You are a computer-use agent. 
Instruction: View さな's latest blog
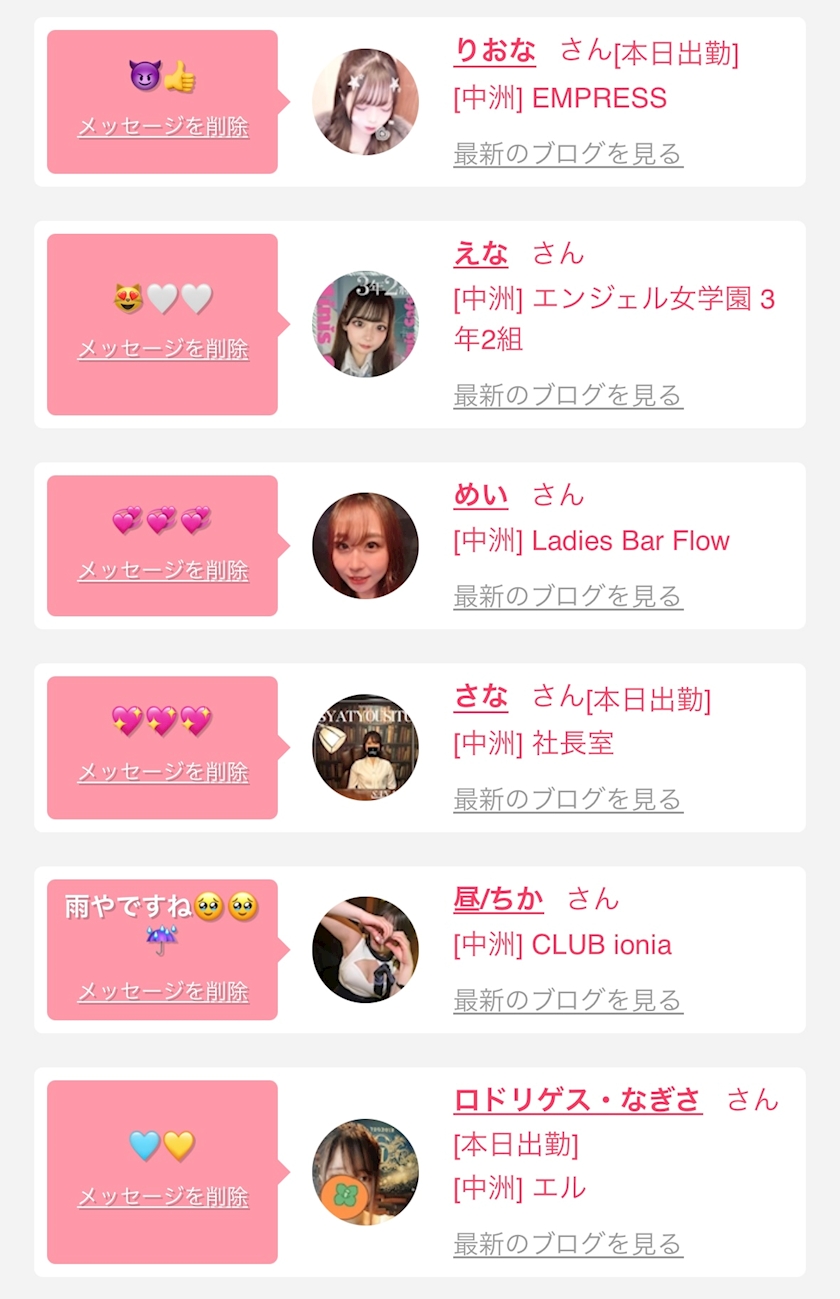pos(567,799)
